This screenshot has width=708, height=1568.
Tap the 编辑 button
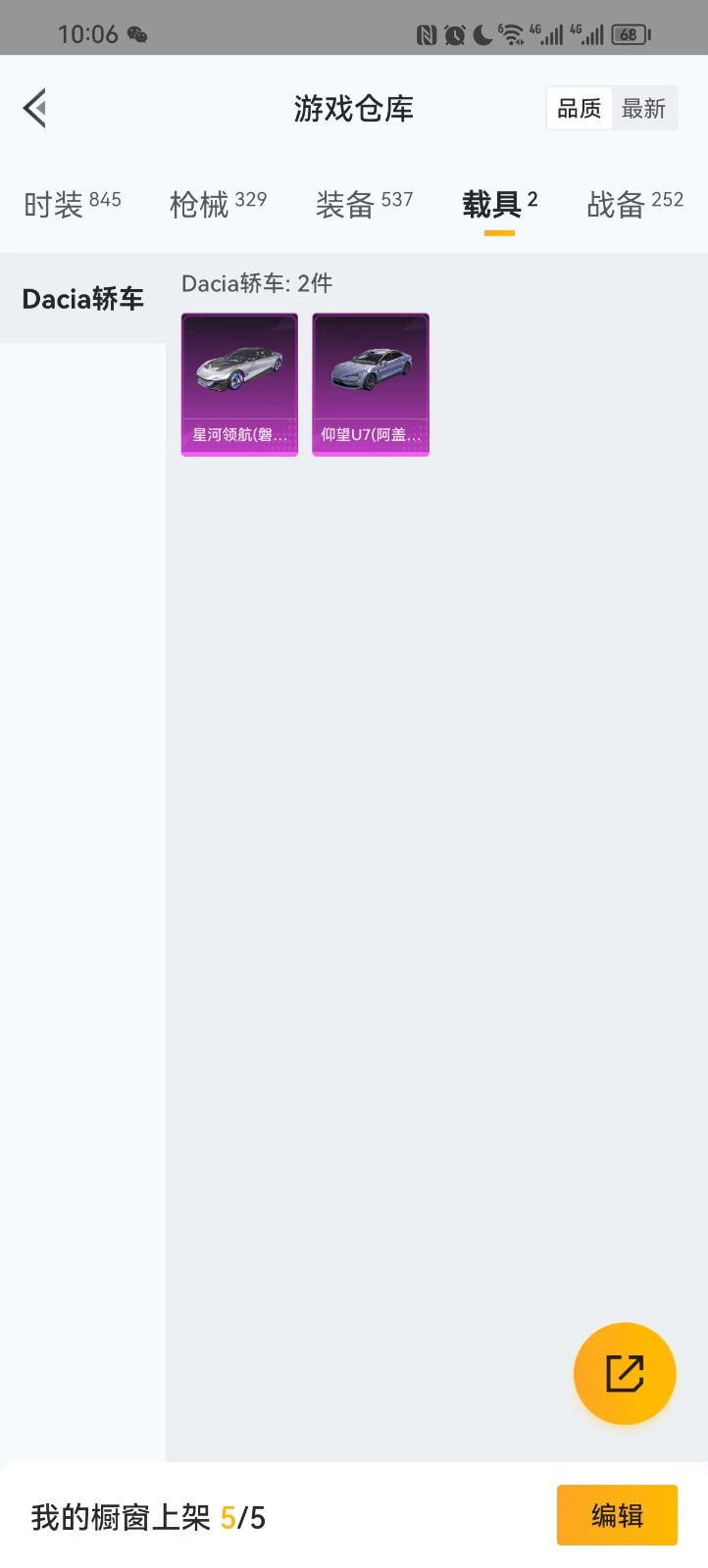tap(617, 1515)
